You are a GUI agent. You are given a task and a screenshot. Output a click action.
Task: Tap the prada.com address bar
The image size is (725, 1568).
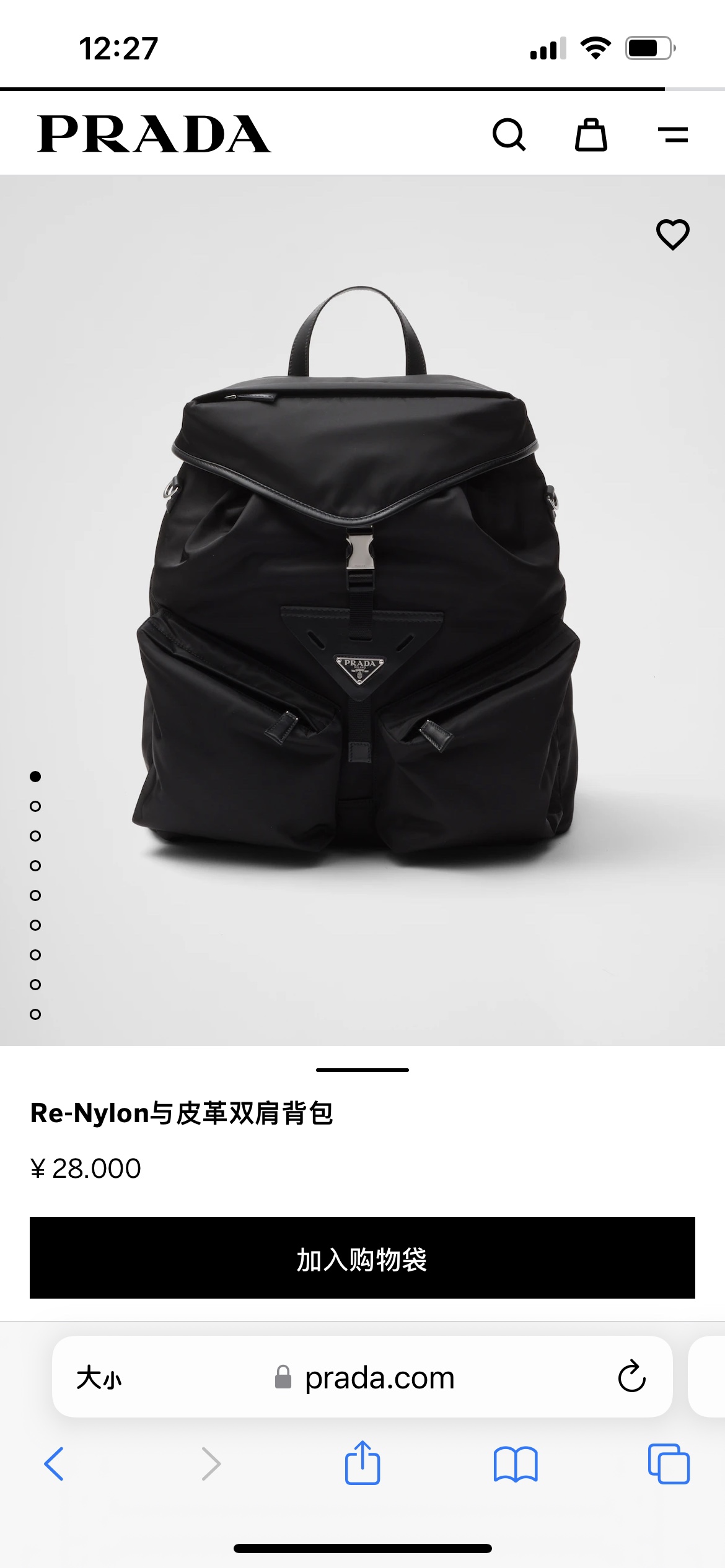click(x=379, y=1378)
